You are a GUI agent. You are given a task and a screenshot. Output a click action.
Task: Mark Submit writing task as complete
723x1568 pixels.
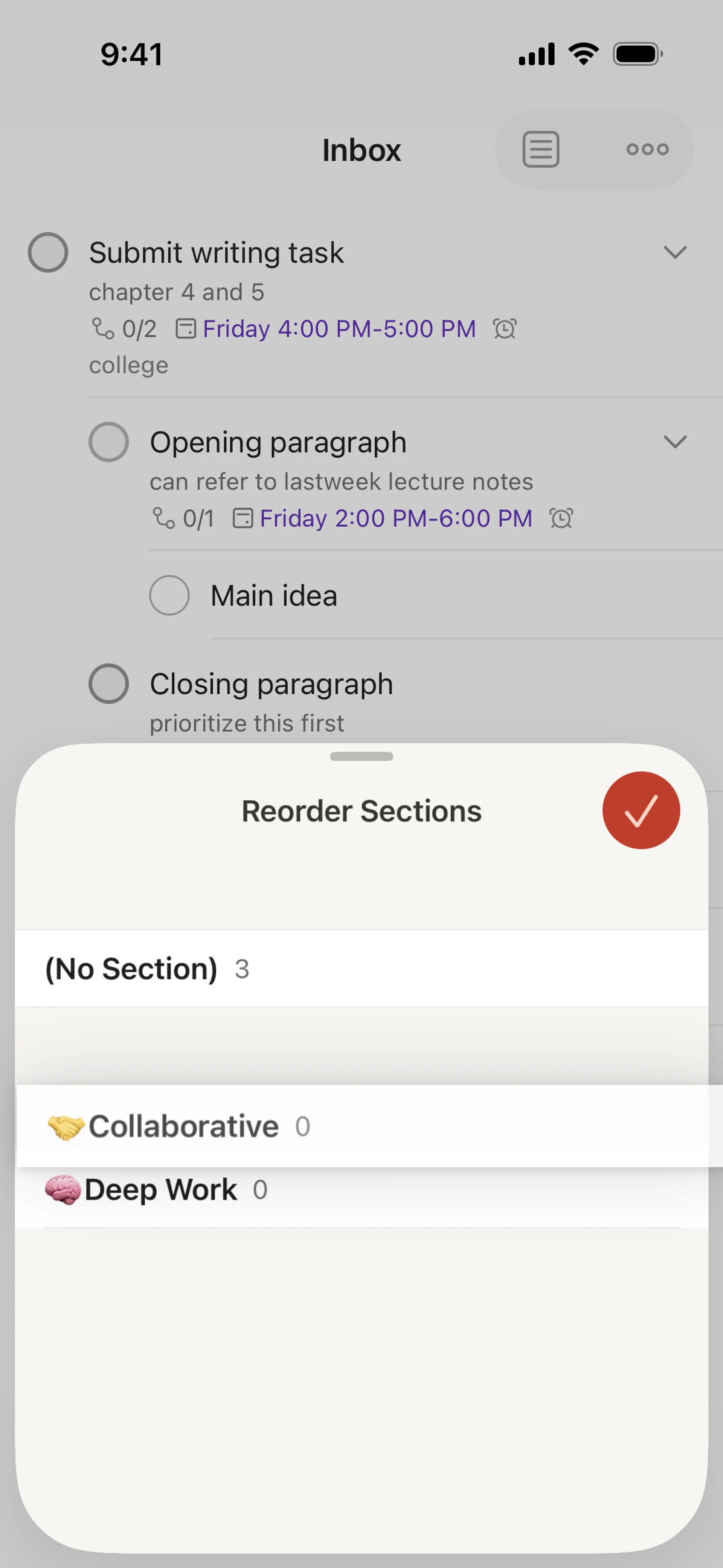[48, 253]
